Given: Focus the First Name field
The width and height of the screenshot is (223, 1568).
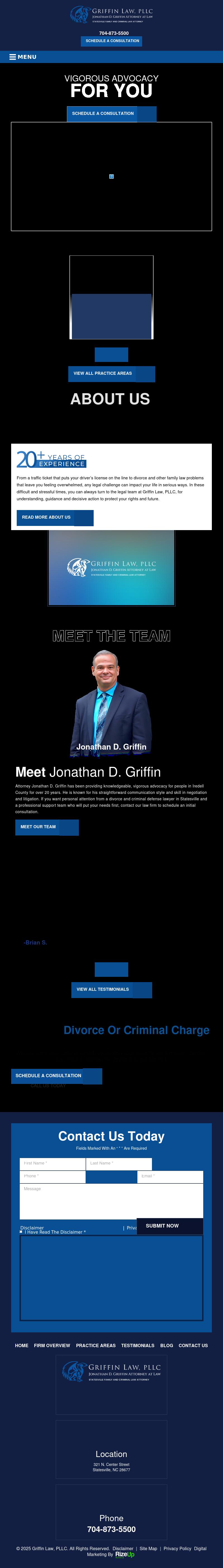Looking at the screenshot, I should 52,1163.
